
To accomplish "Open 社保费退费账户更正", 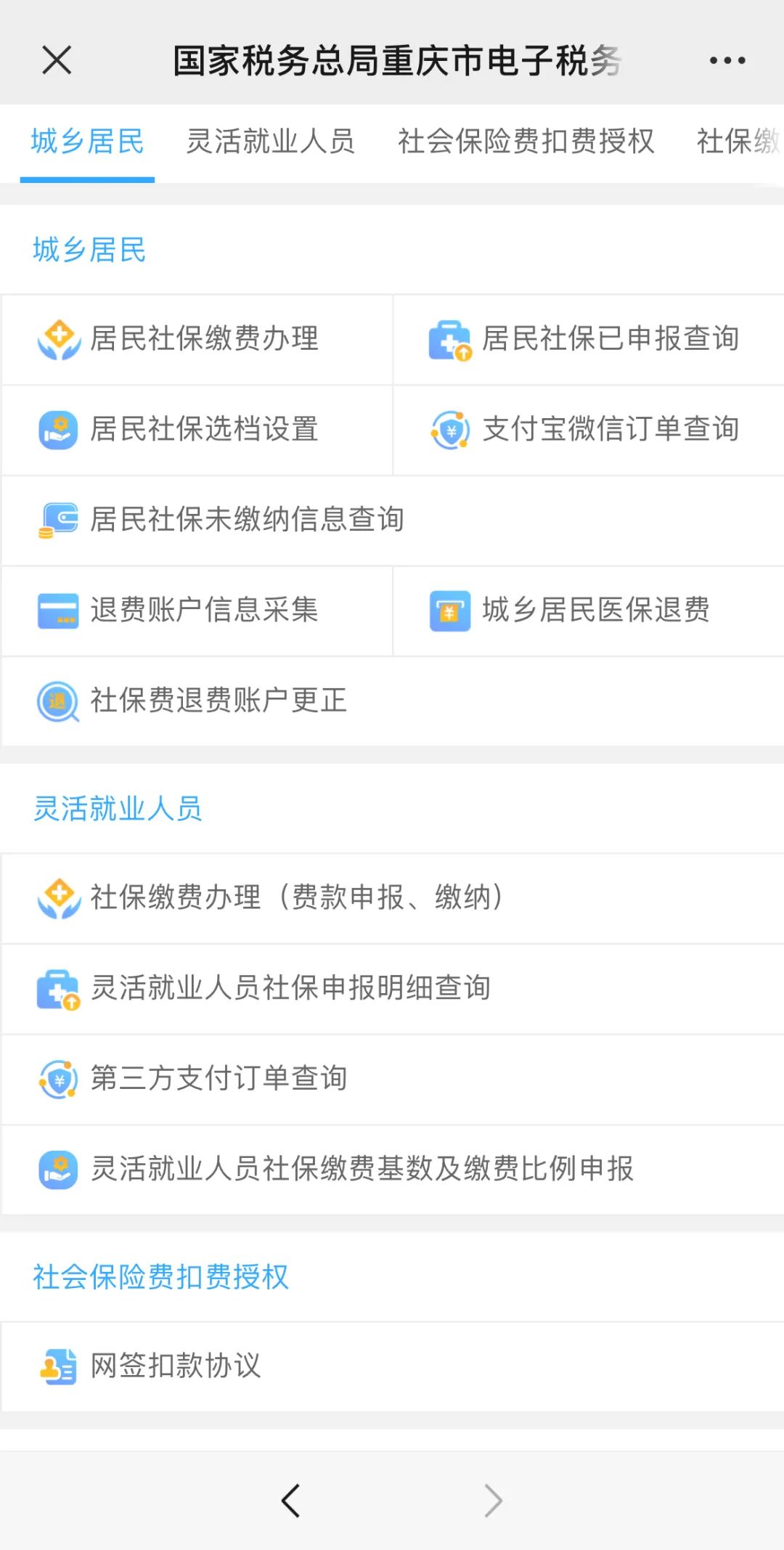I will pos(393,701).
